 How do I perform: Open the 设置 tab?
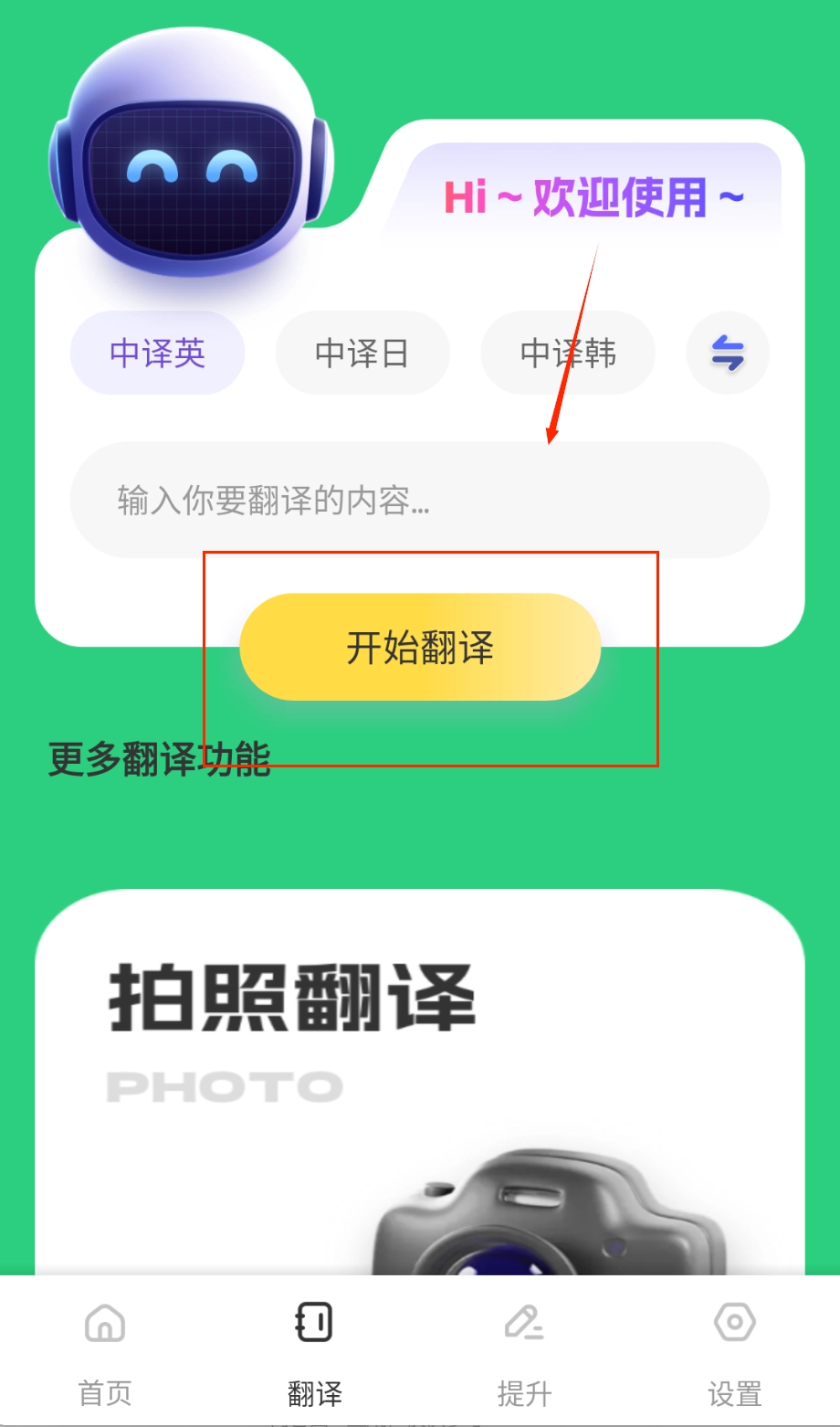click(734, 1352)
